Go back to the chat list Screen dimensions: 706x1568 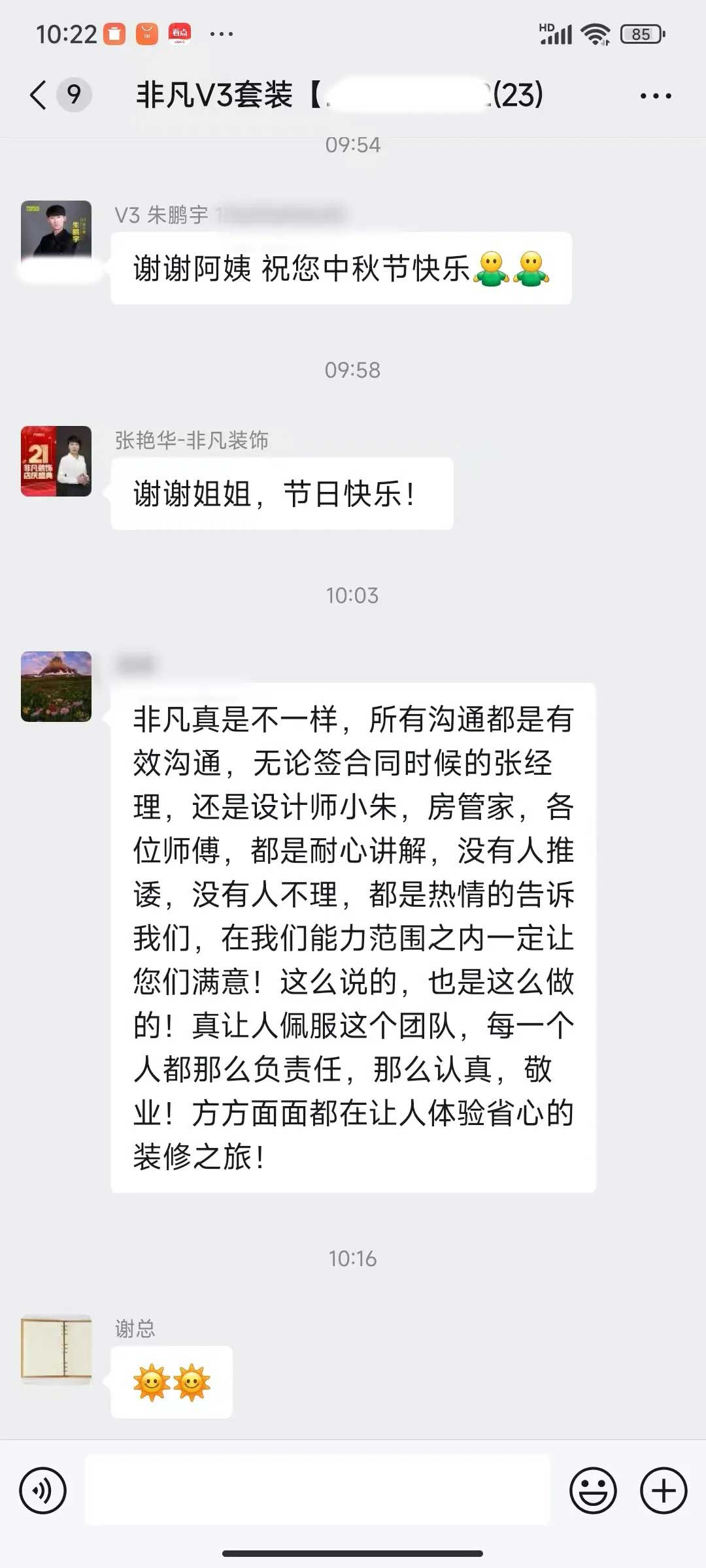coord(39,95)
